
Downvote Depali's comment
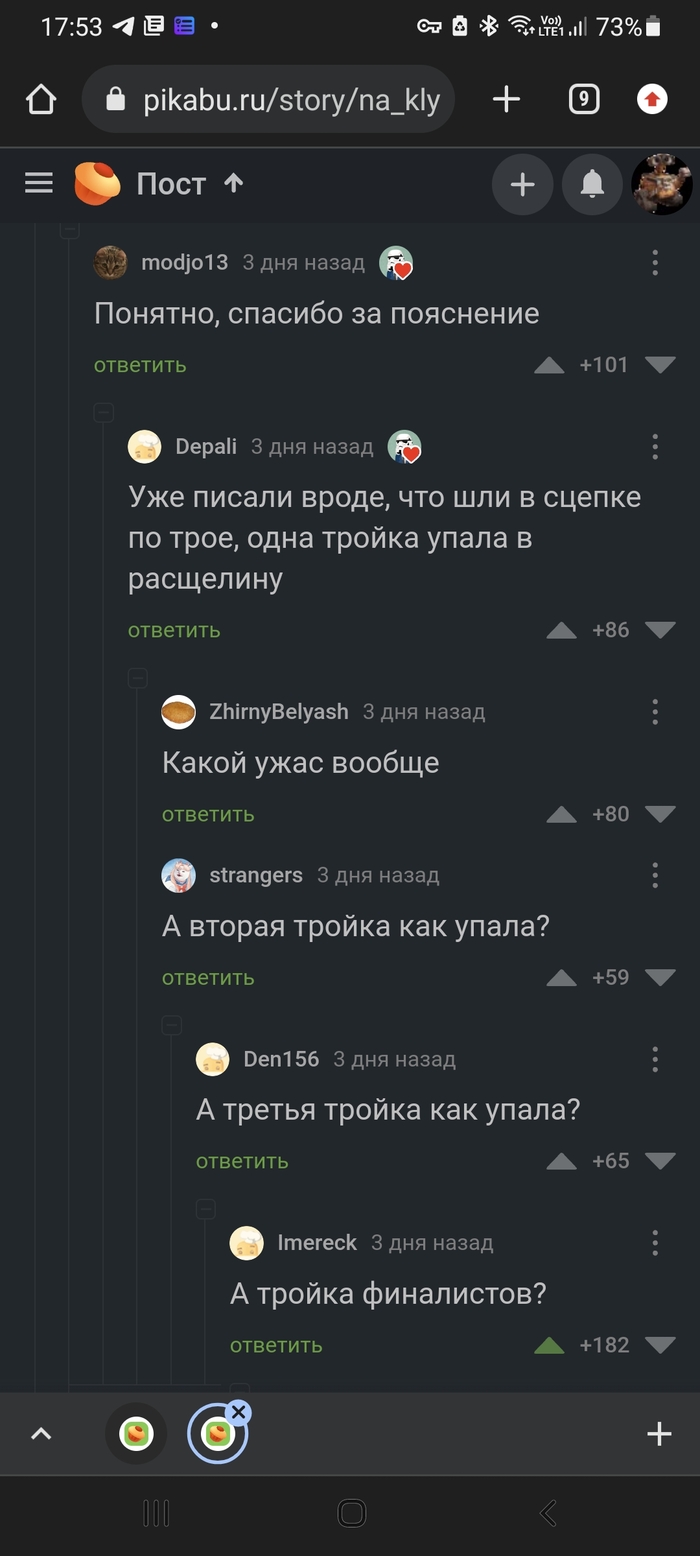[x=660, y=630]
